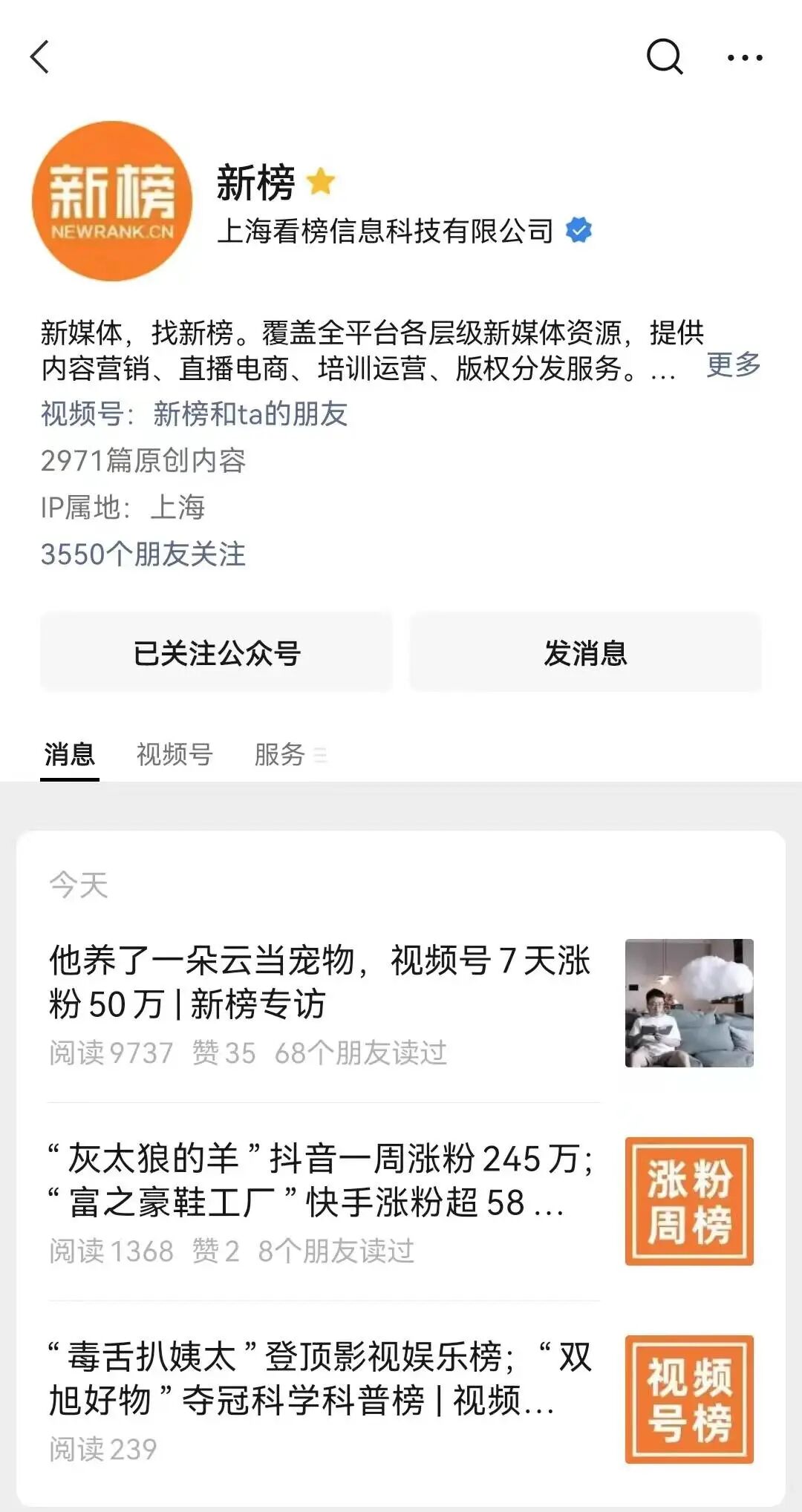Switch subscription status by tapping 已关注公众号
802x1512 pixels.
216,652
